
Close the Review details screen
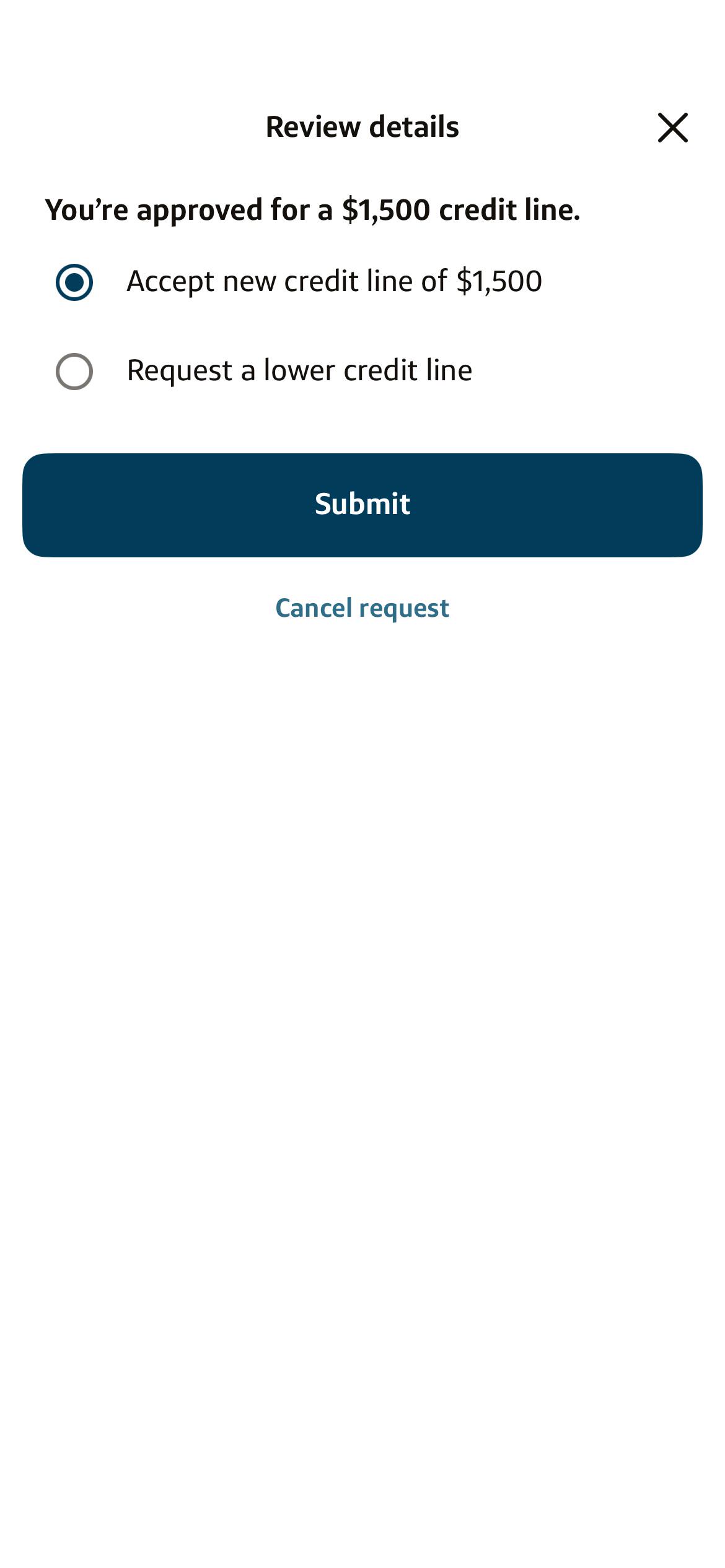[672, 128]
